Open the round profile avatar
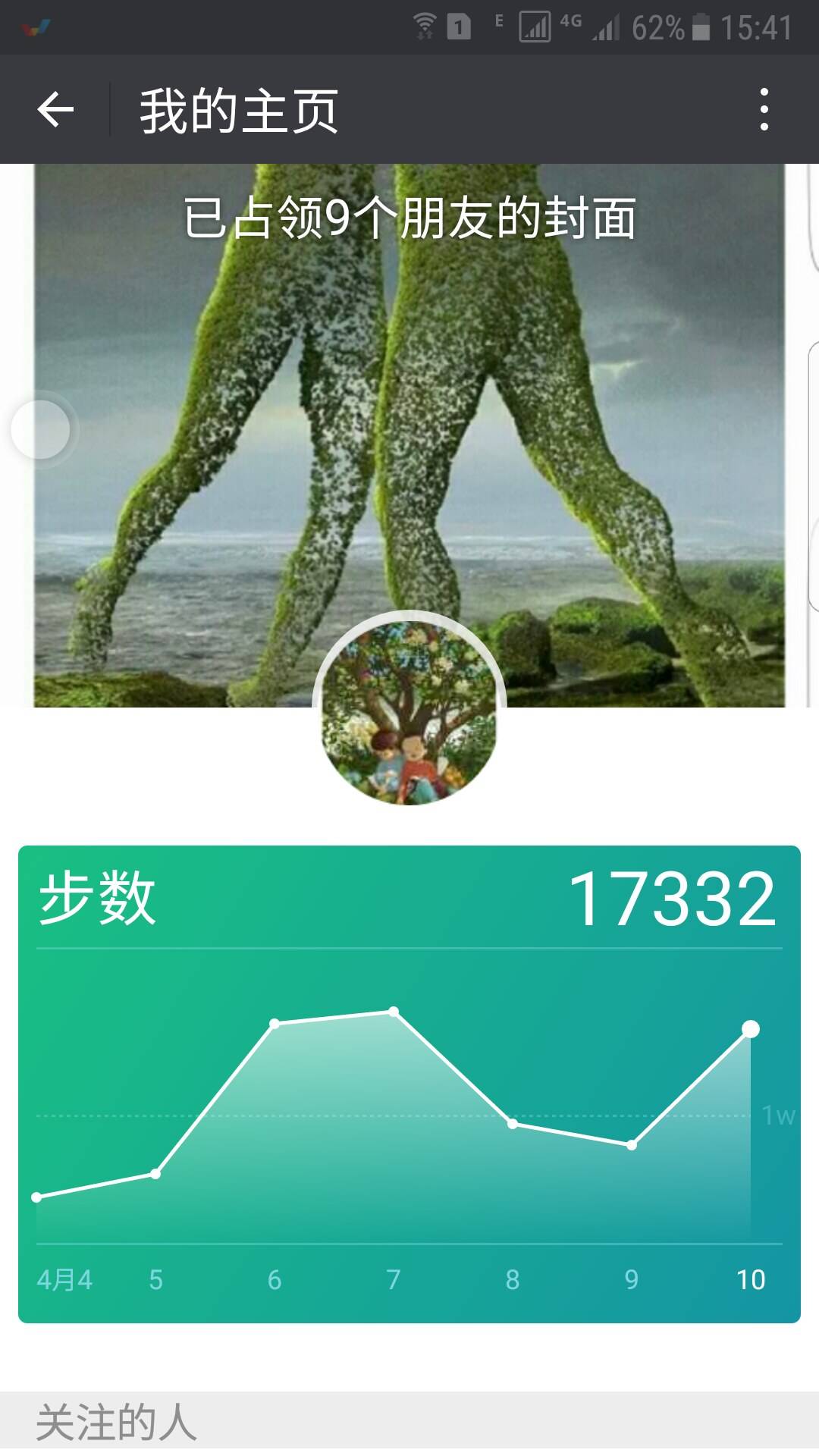Image resolution: width=819 pixels, height=1456 pixels. click(x=409, y=711)
